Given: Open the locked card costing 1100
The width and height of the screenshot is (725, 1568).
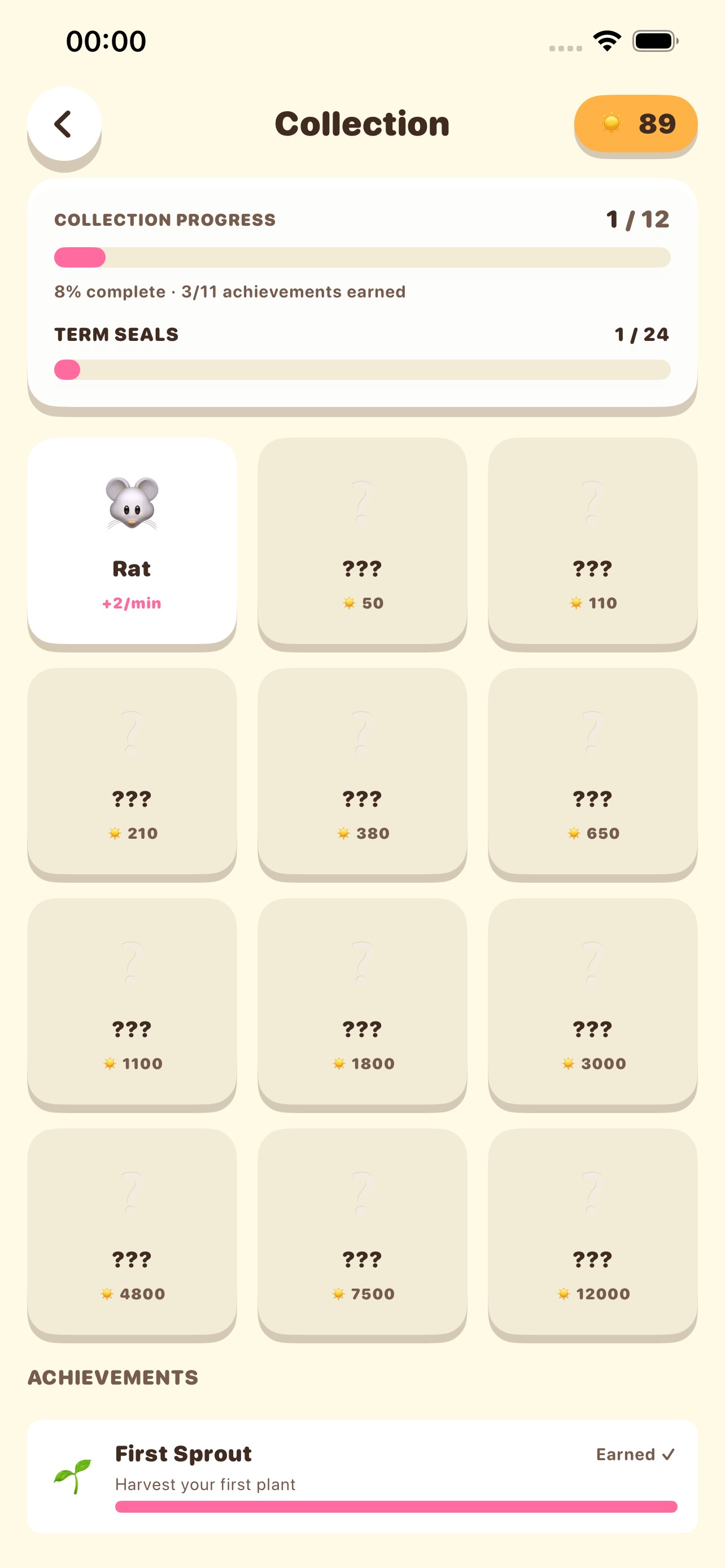Looking at the screenshot, I should click(x=132, y=1001).
